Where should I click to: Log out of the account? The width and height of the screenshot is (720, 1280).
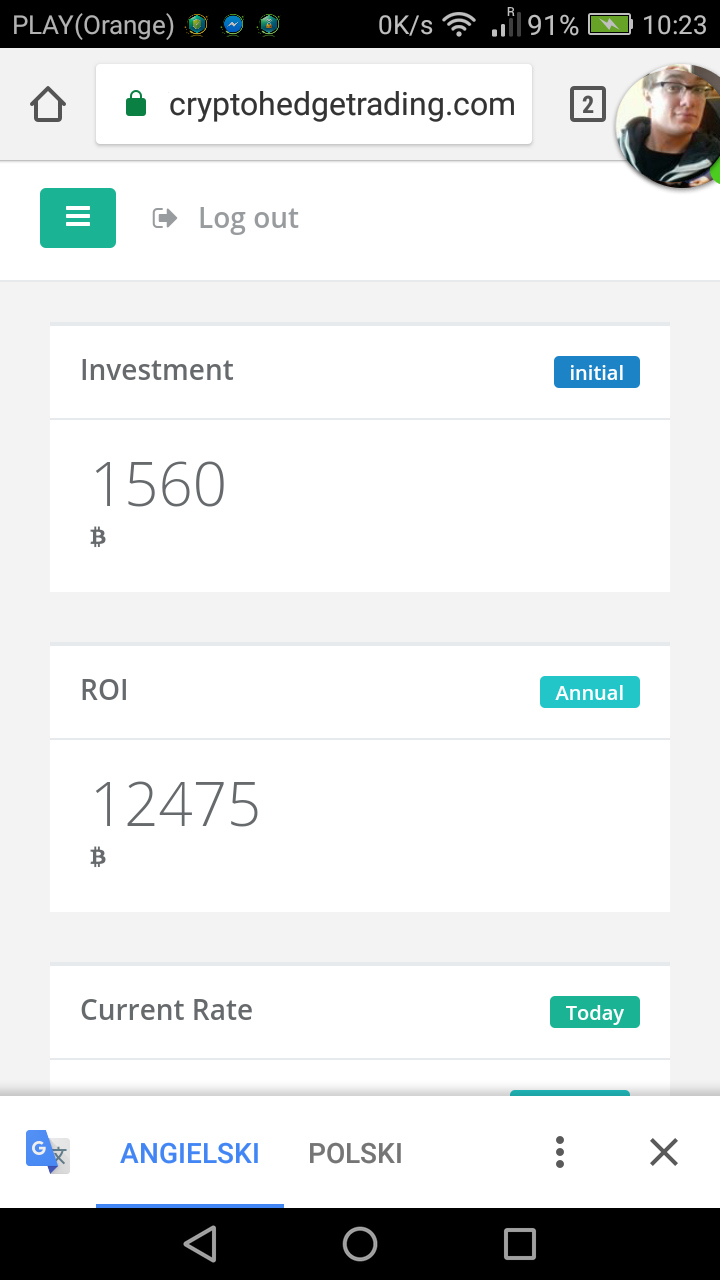click(226, 218)
